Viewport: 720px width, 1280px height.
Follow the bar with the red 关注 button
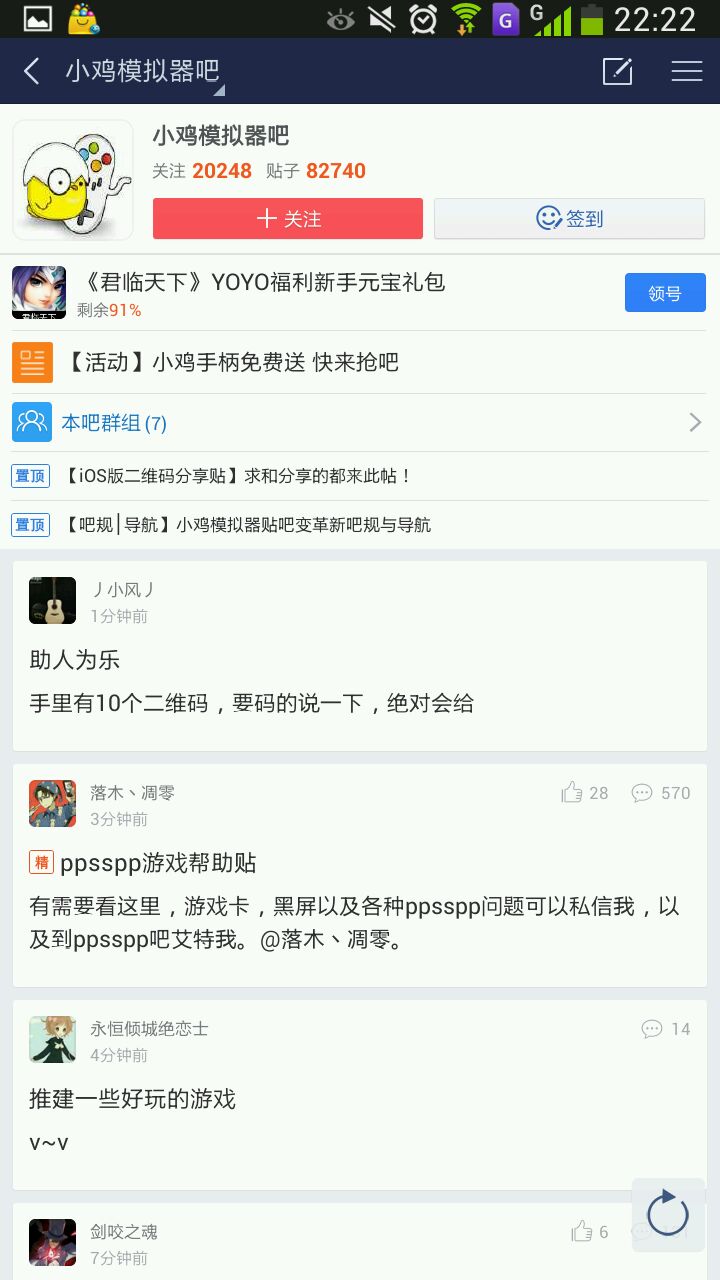(x=288, y=218)
